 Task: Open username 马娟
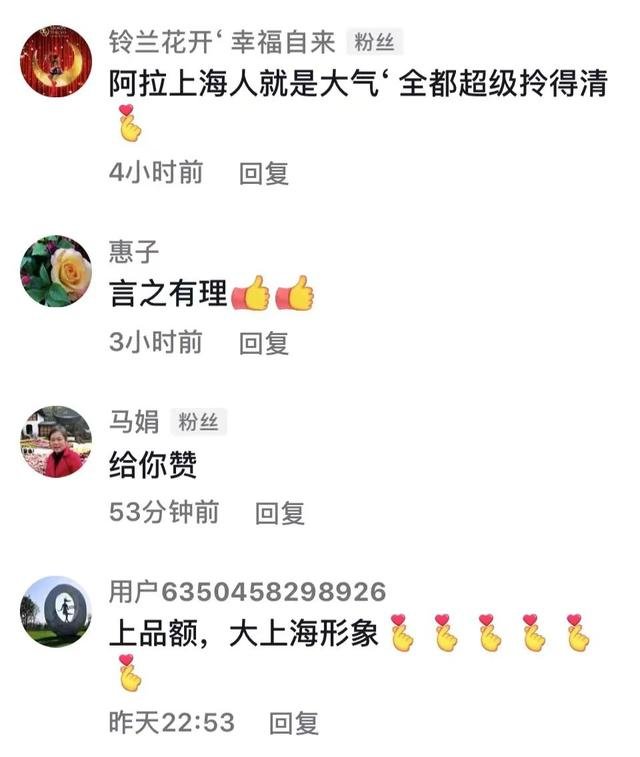pyautogui.click(x=134, y=422)
